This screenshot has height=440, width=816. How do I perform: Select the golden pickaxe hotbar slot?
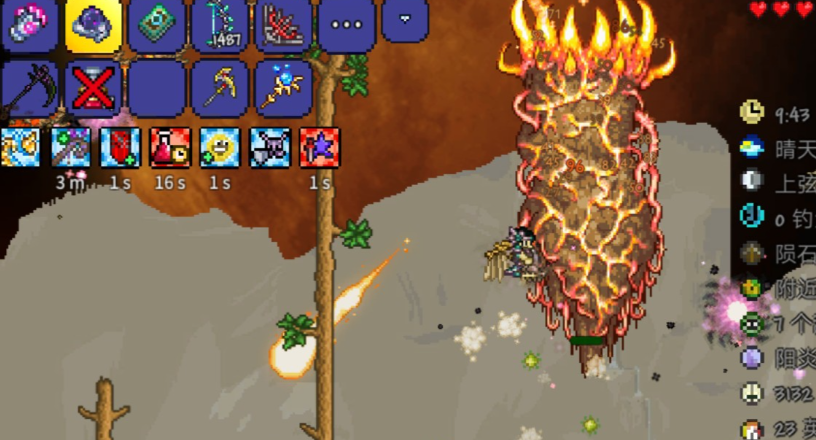click(220, 88)
